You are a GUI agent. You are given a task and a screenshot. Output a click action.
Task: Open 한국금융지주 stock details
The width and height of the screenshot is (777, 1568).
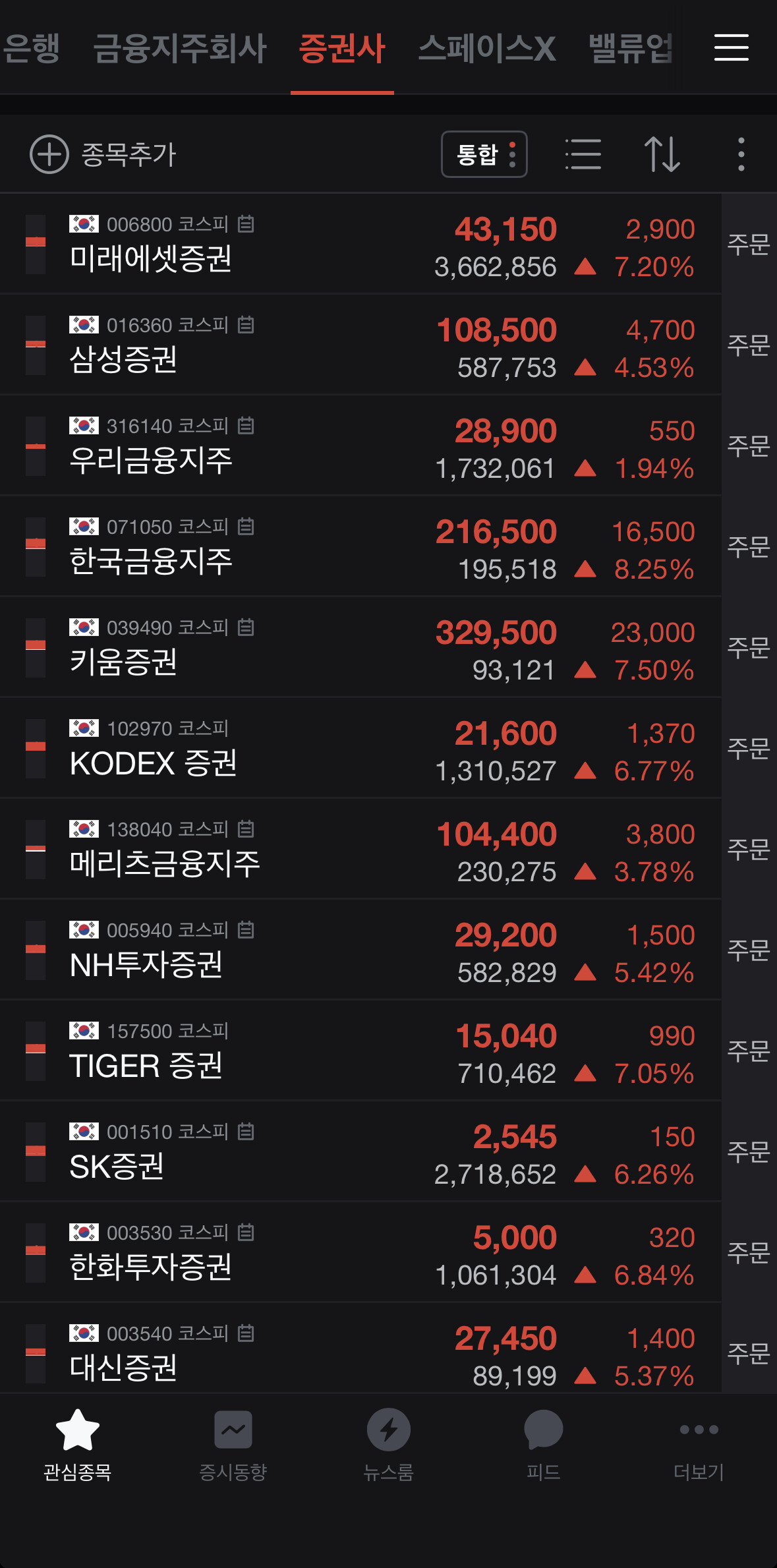(x=360, y=546)
